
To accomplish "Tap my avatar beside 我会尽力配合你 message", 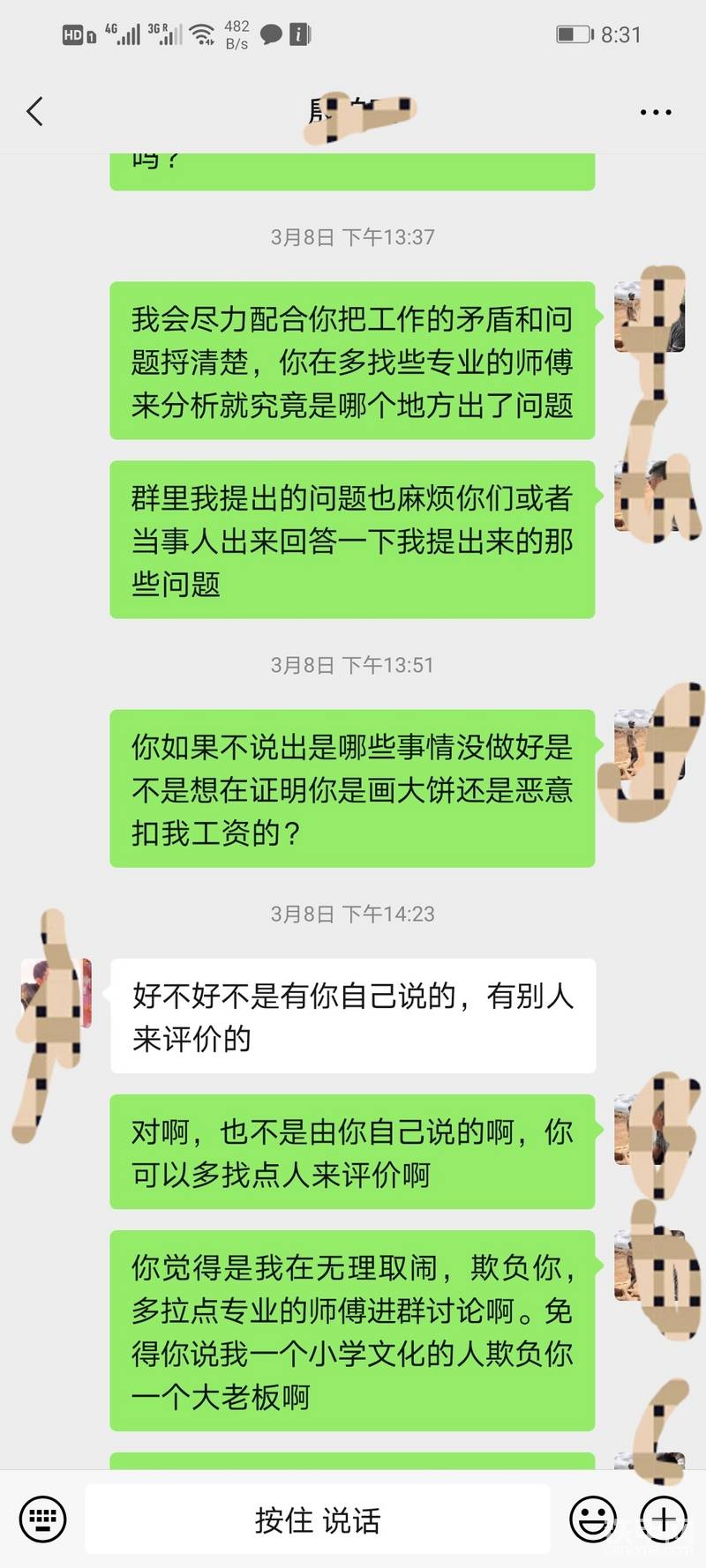I will click(x=649, y=317).
